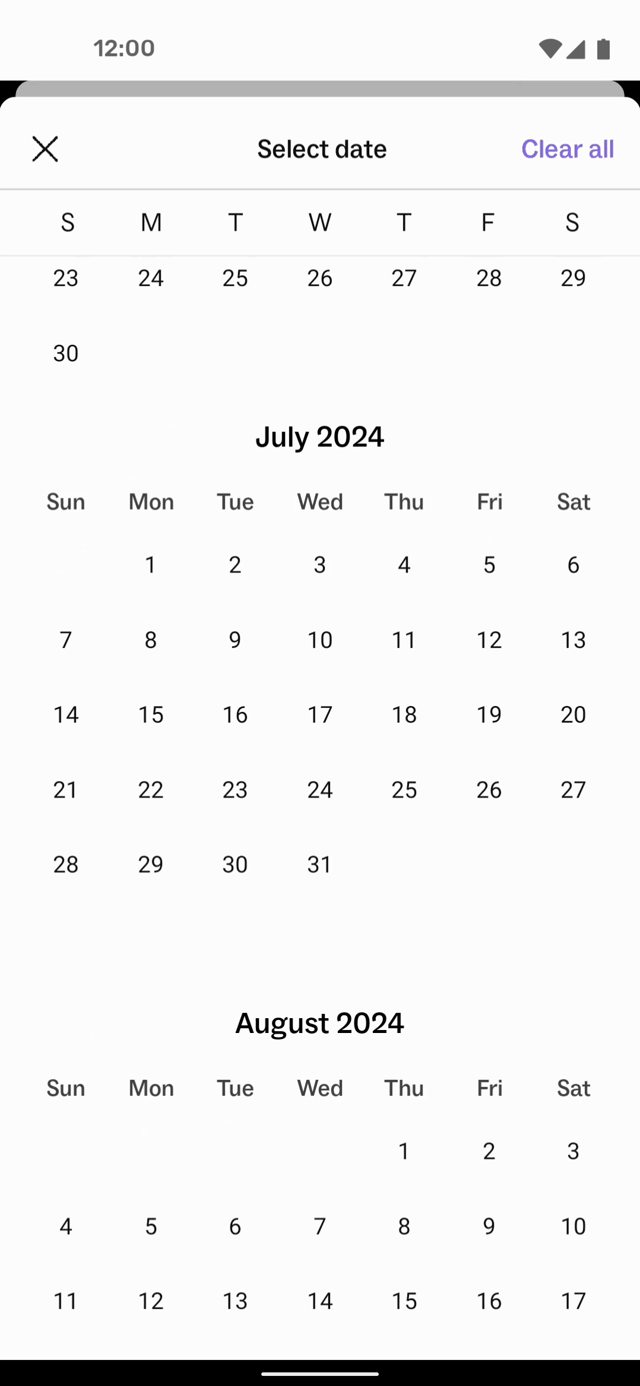Select August 1, 2024
Image resolution: width=640 pixels, height=1386 pixels.
tap(404, 1151)
